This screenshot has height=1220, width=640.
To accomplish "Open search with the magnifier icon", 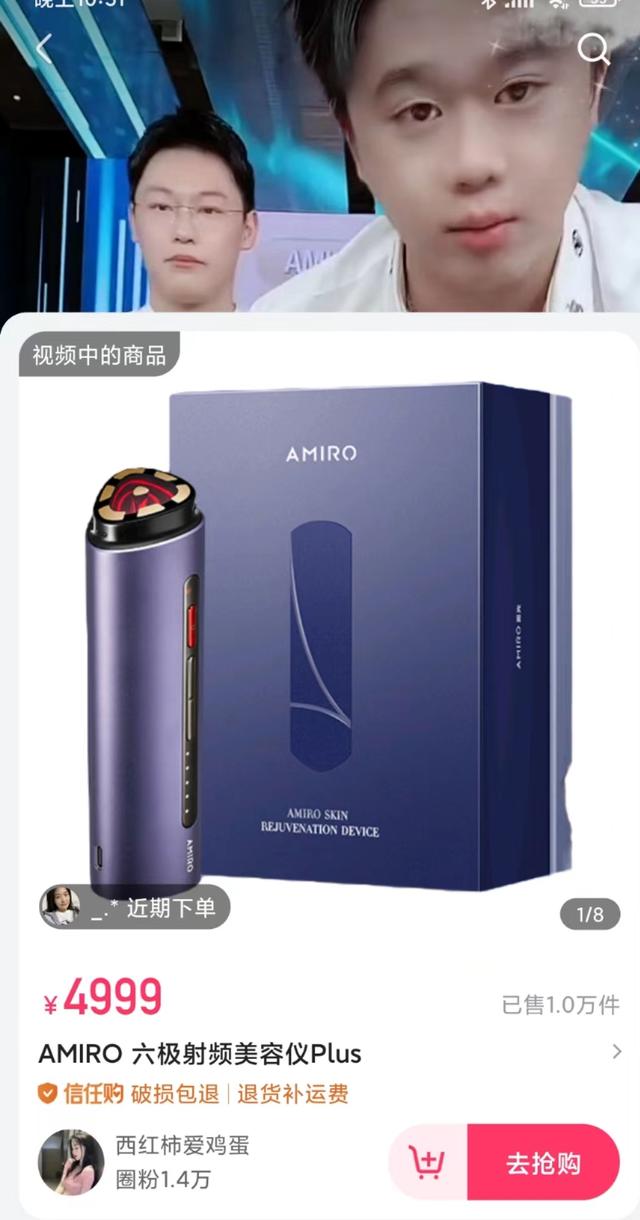I will [594, 49].
